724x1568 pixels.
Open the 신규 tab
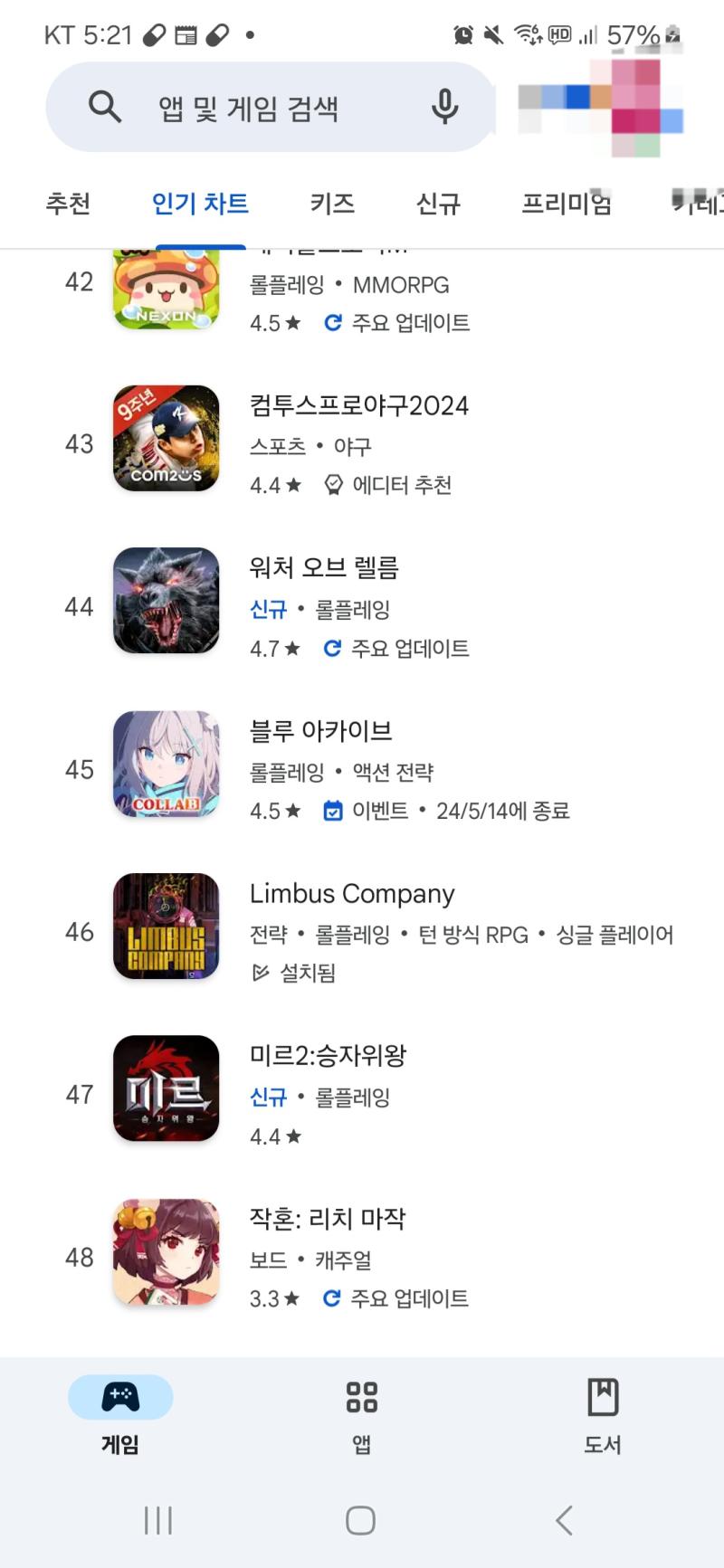coord(438,204)
